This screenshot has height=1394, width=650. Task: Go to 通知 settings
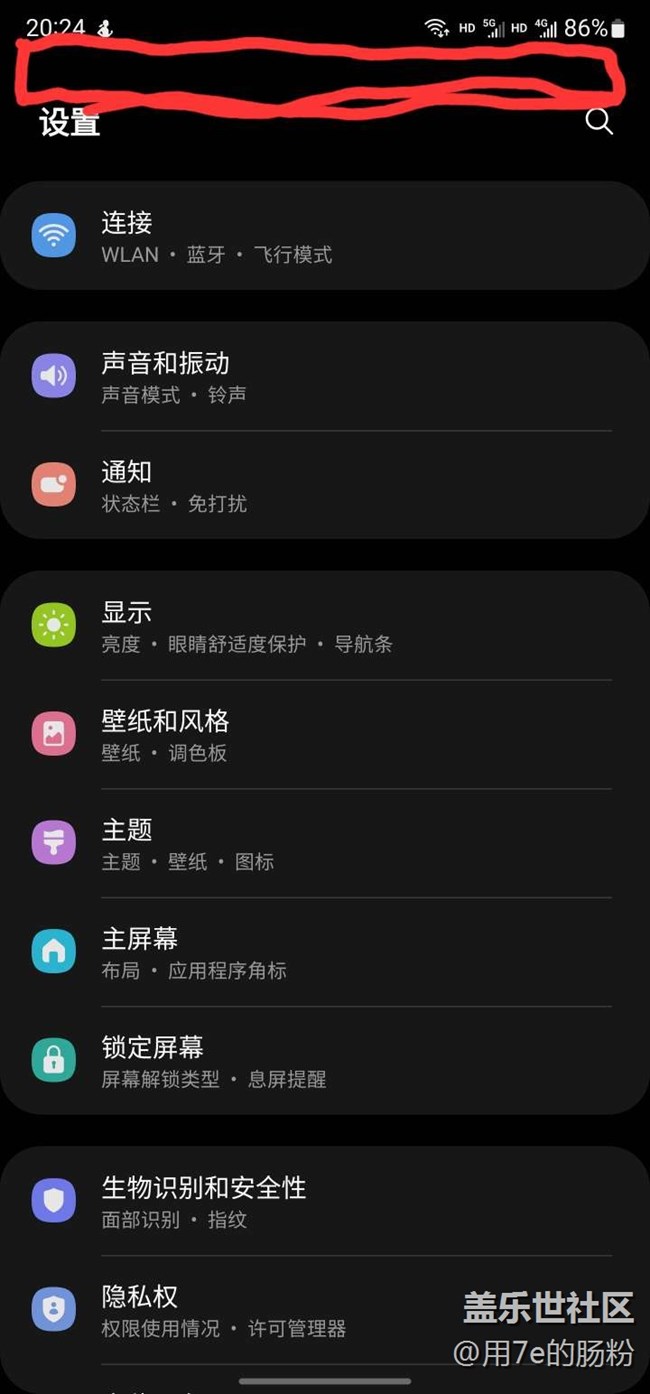pyautogui.click(x=325, y=485)
